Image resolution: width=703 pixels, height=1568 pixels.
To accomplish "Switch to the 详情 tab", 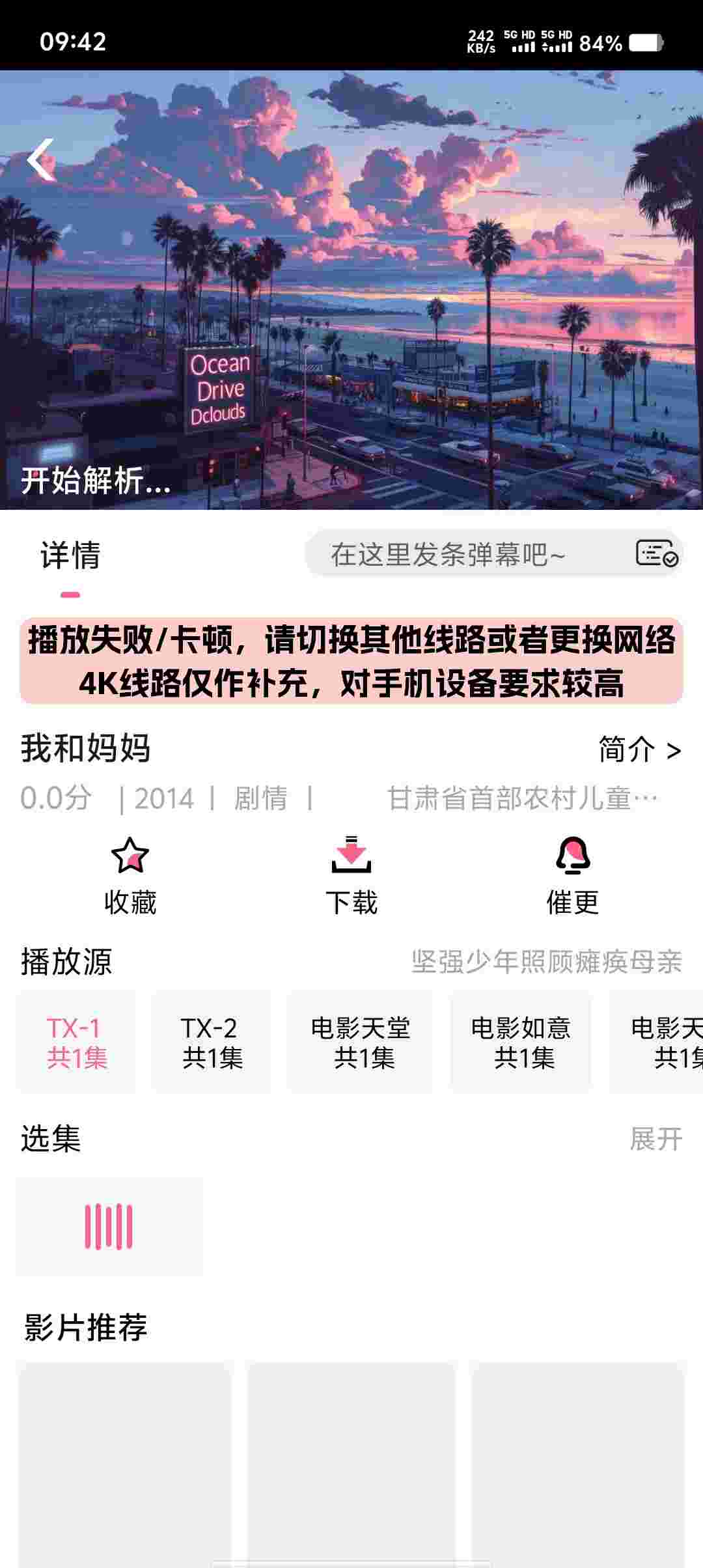I will point(70,555).
